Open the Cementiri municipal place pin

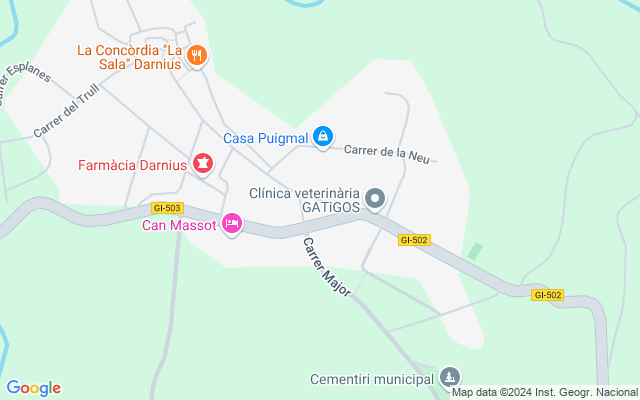click(x=450, y=378)
